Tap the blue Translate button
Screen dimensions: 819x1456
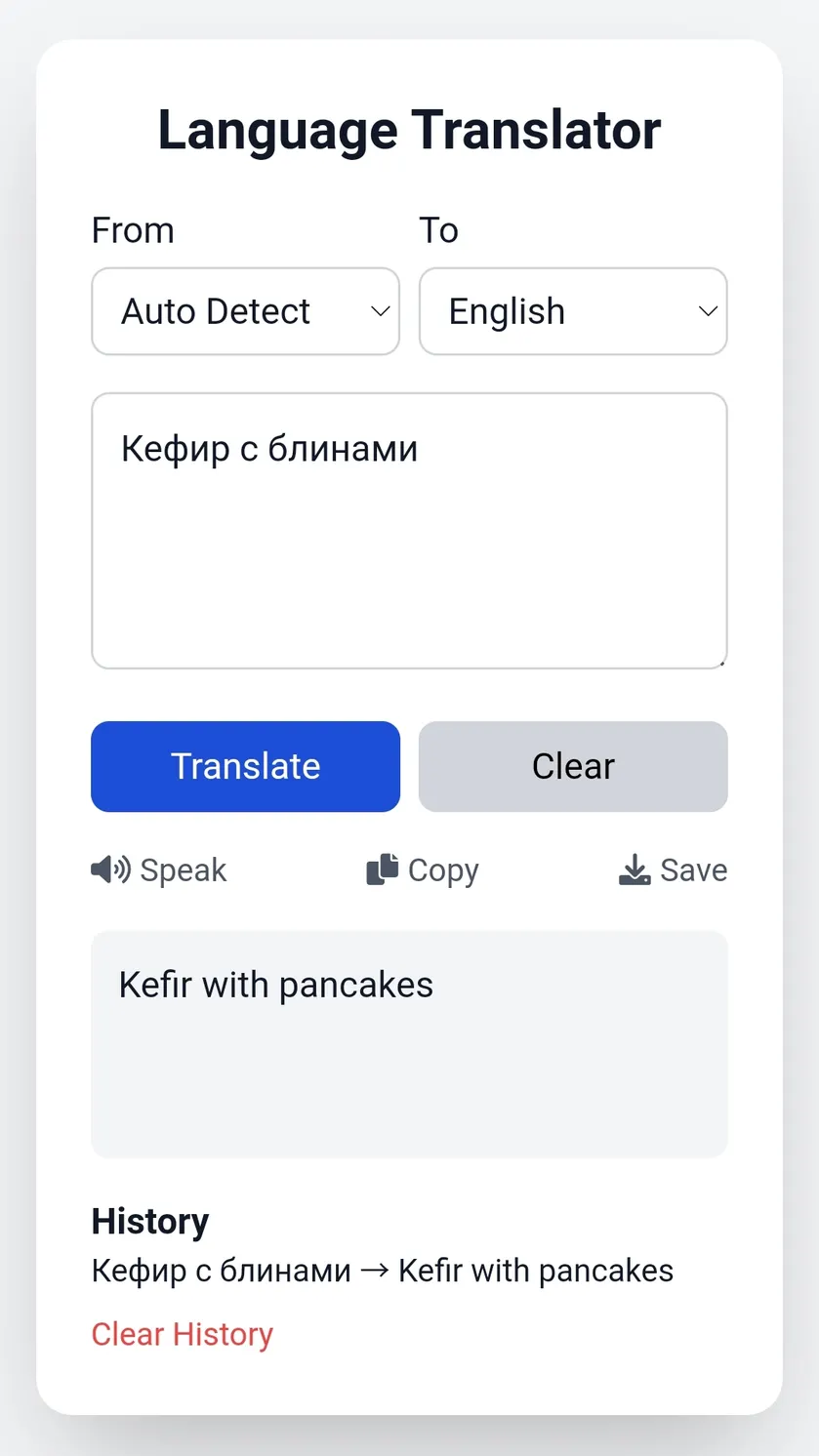point(245,766)
